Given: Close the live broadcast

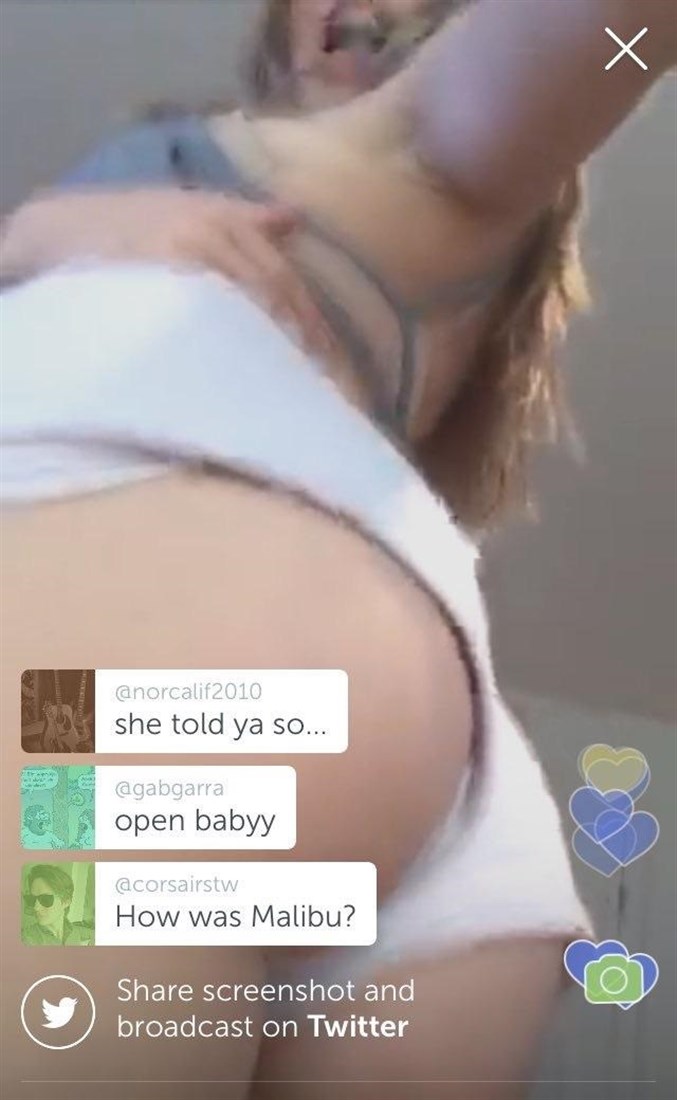Looking at the screenshot, I should (626, 49).
